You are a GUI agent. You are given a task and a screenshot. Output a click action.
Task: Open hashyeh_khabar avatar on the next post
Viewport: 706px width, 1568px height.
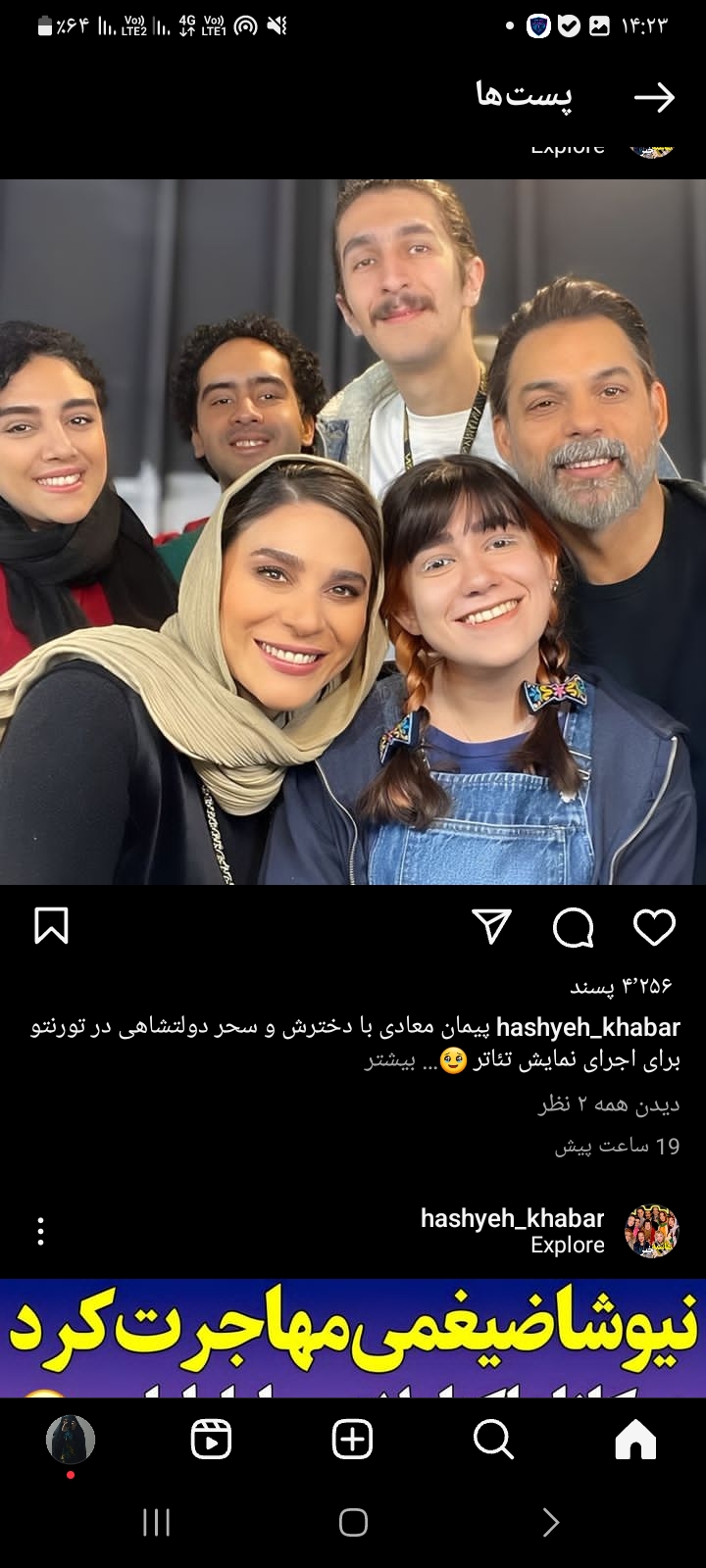click(x=651, y=1232)
